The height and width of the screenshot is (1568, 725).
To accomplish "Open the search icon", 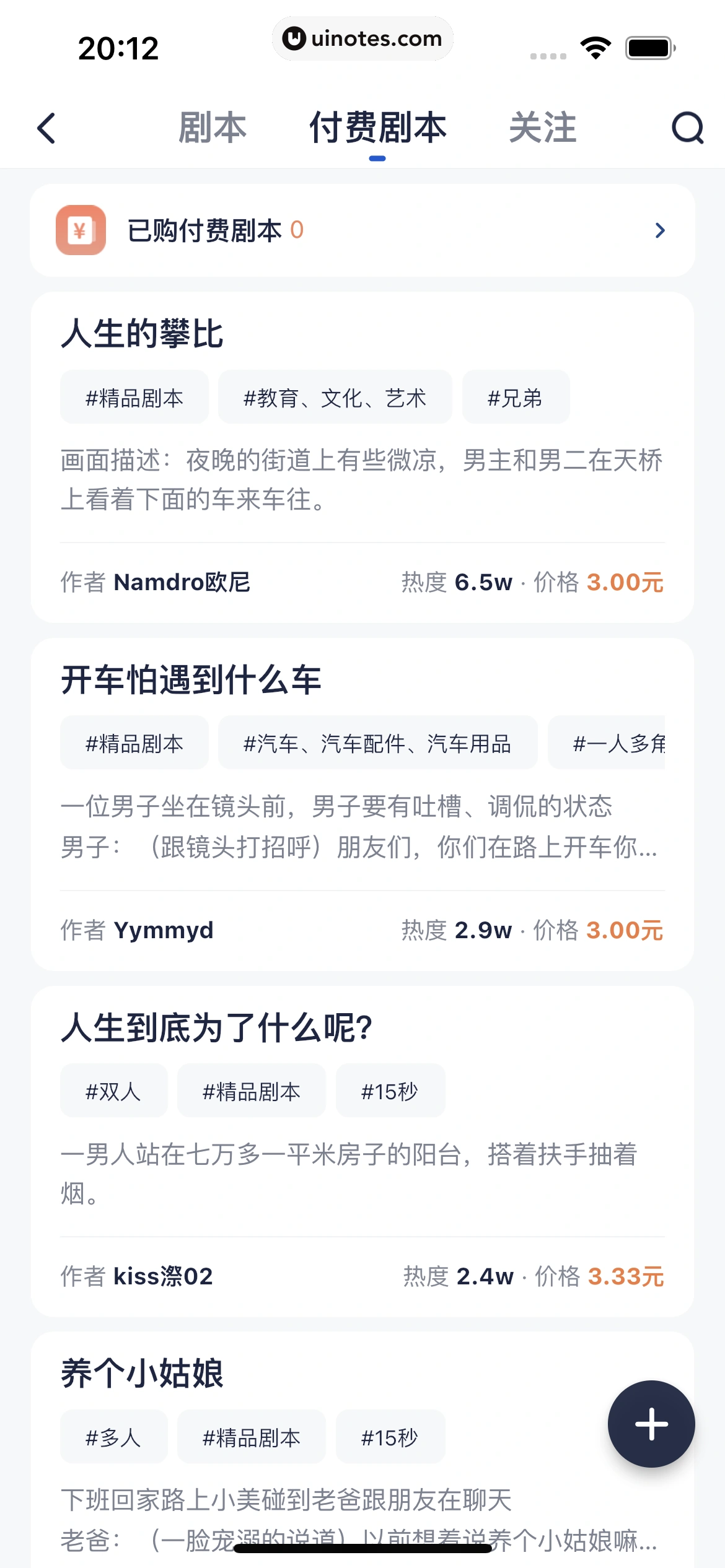I will [x=687, y=128].
